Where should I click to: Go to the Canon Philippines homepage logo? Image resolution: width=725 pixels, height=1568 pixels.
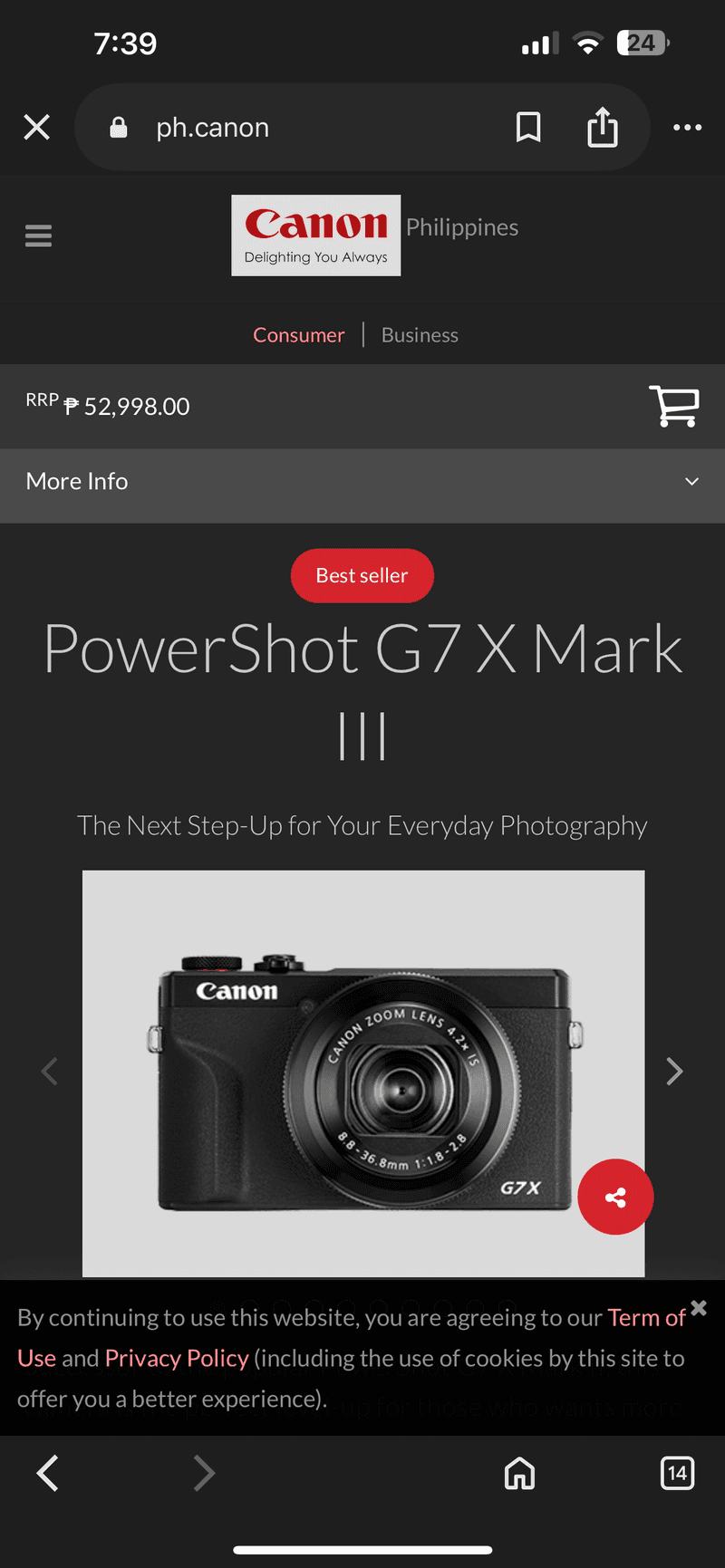point(315,235)
